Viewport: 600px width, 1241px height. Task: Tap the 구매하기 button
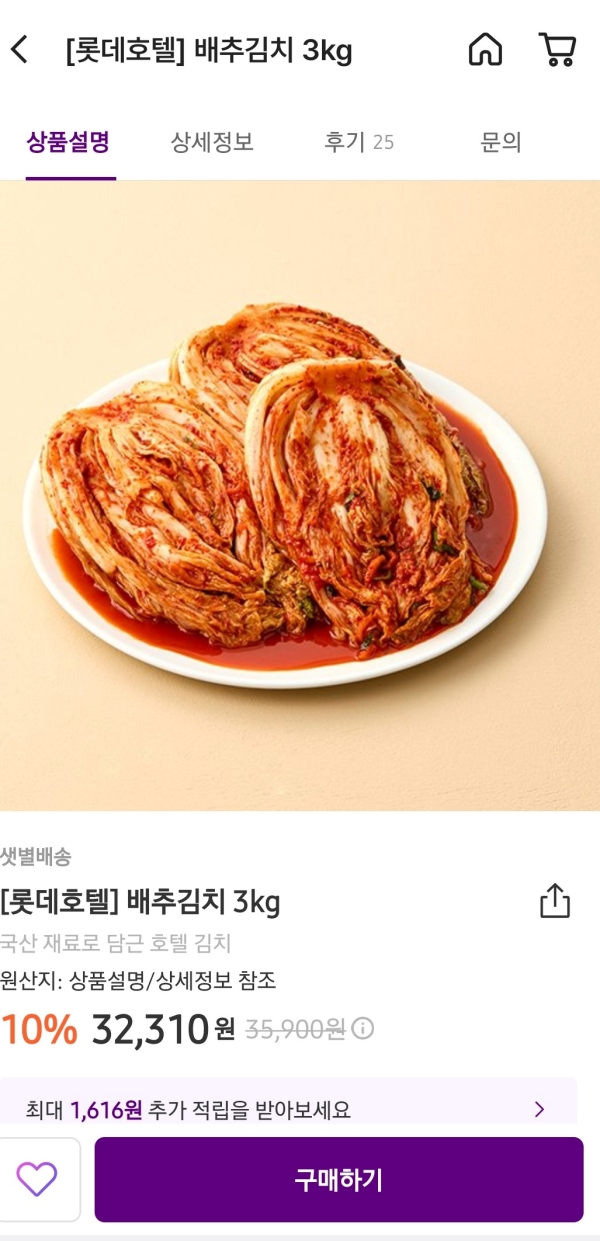[x=339, y=1179]
